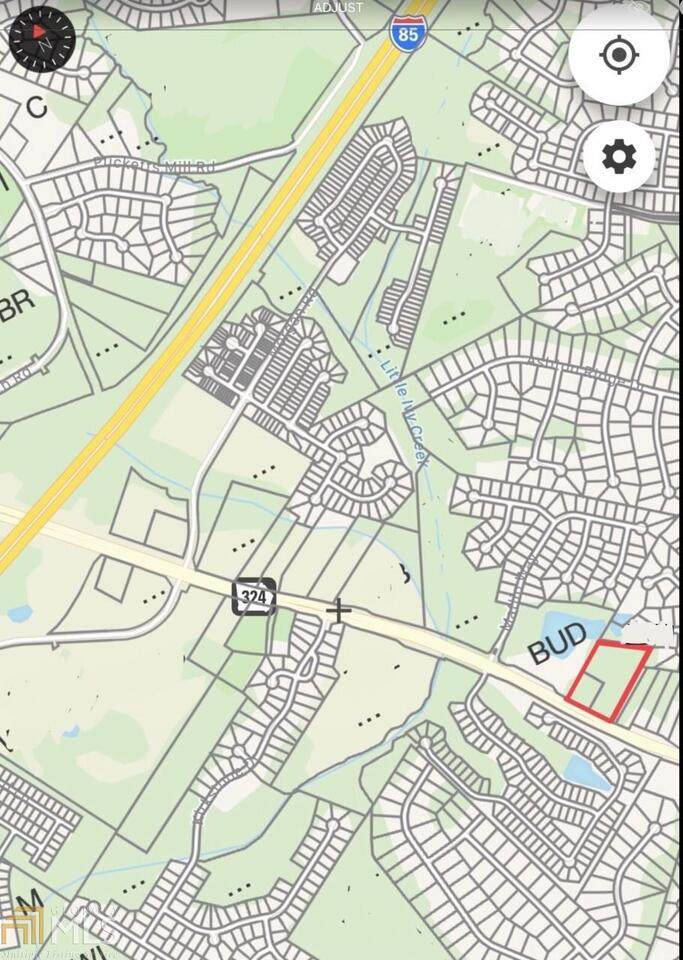683x960 pixels.
Task: Center map on my current location
Action: coord(619,54)
